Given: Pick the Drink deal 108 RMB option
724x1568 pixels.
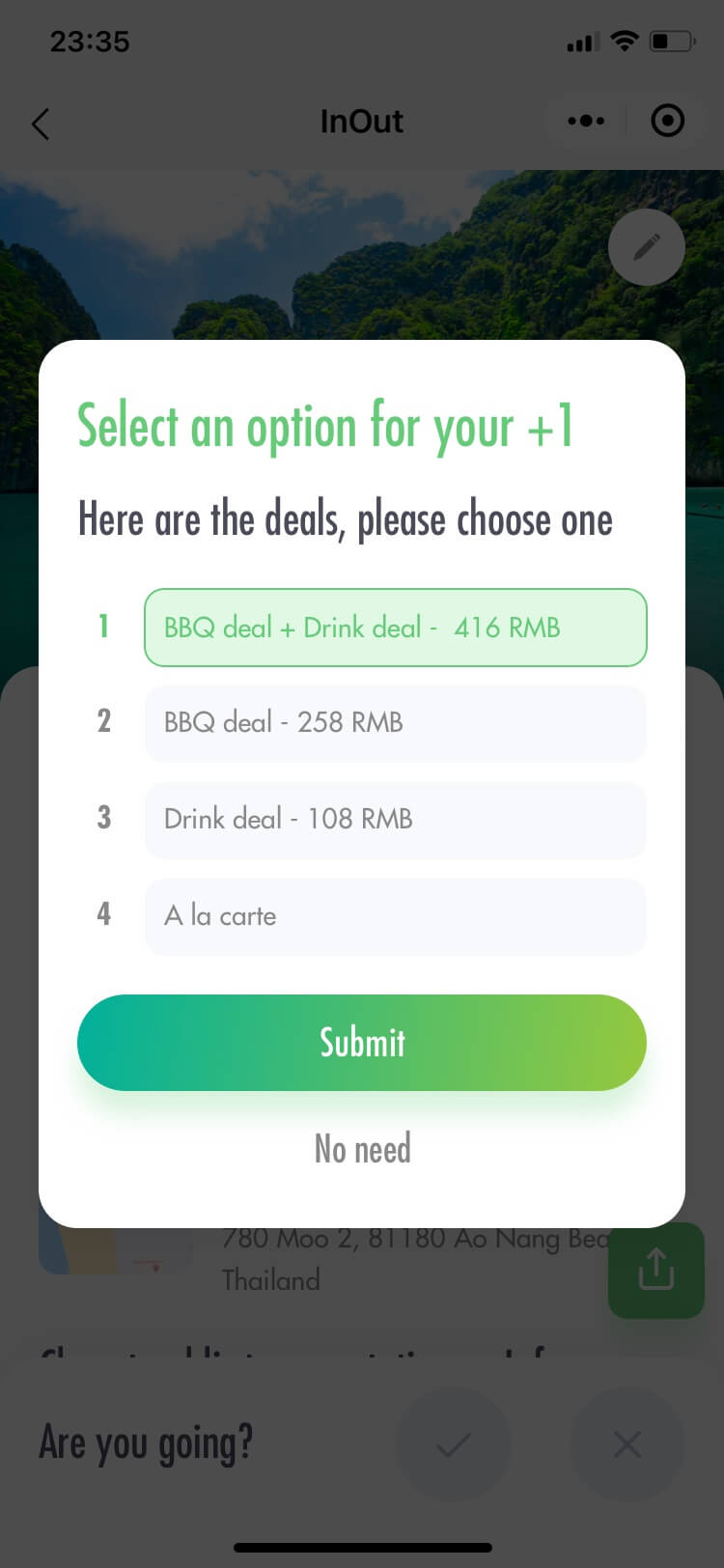Looking at the screenshot, I should click(x=395, y=820).
